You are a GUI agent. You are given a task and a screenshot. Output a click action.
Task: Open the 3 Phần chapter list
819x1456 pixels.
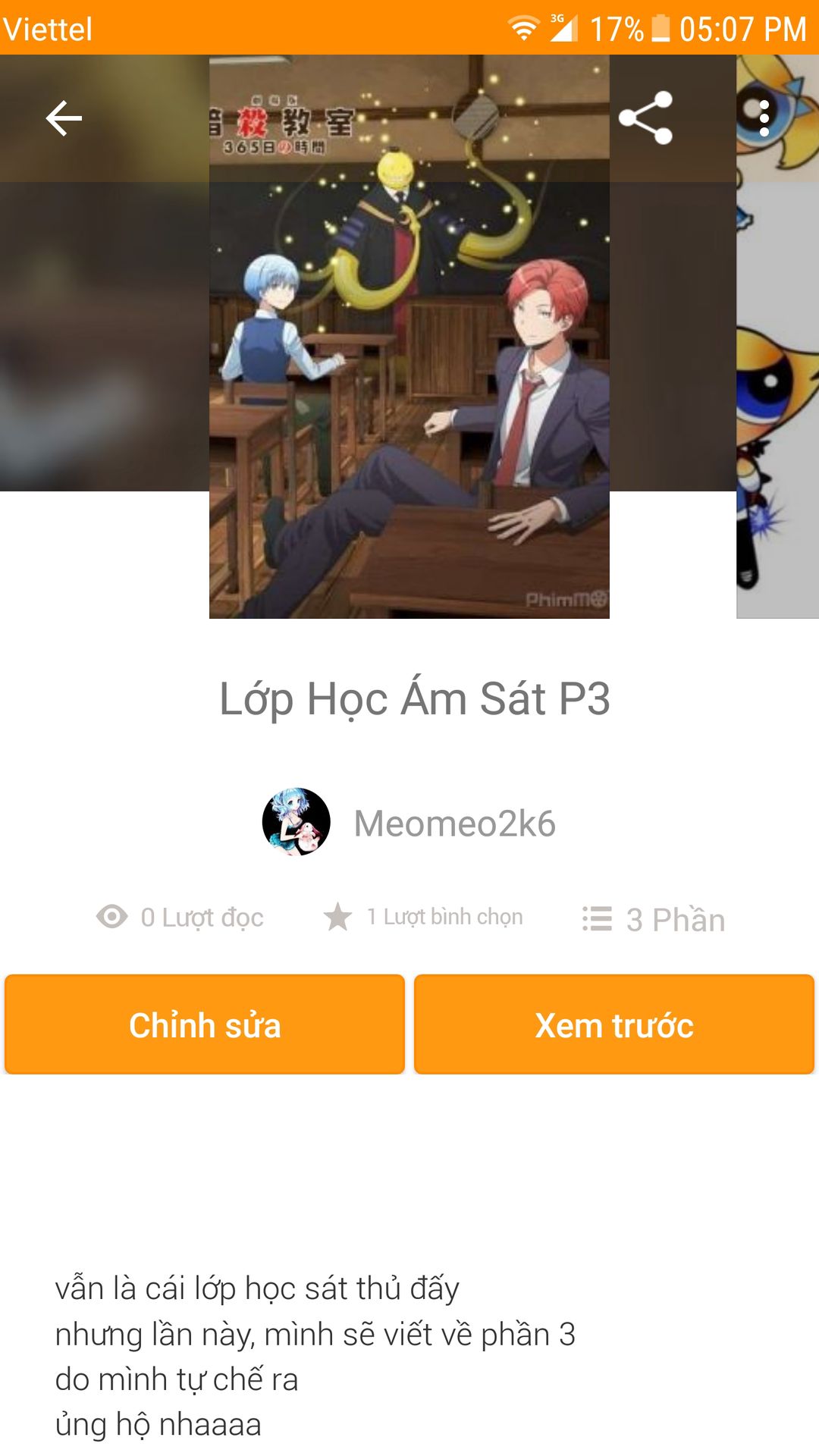pos(654,919)
